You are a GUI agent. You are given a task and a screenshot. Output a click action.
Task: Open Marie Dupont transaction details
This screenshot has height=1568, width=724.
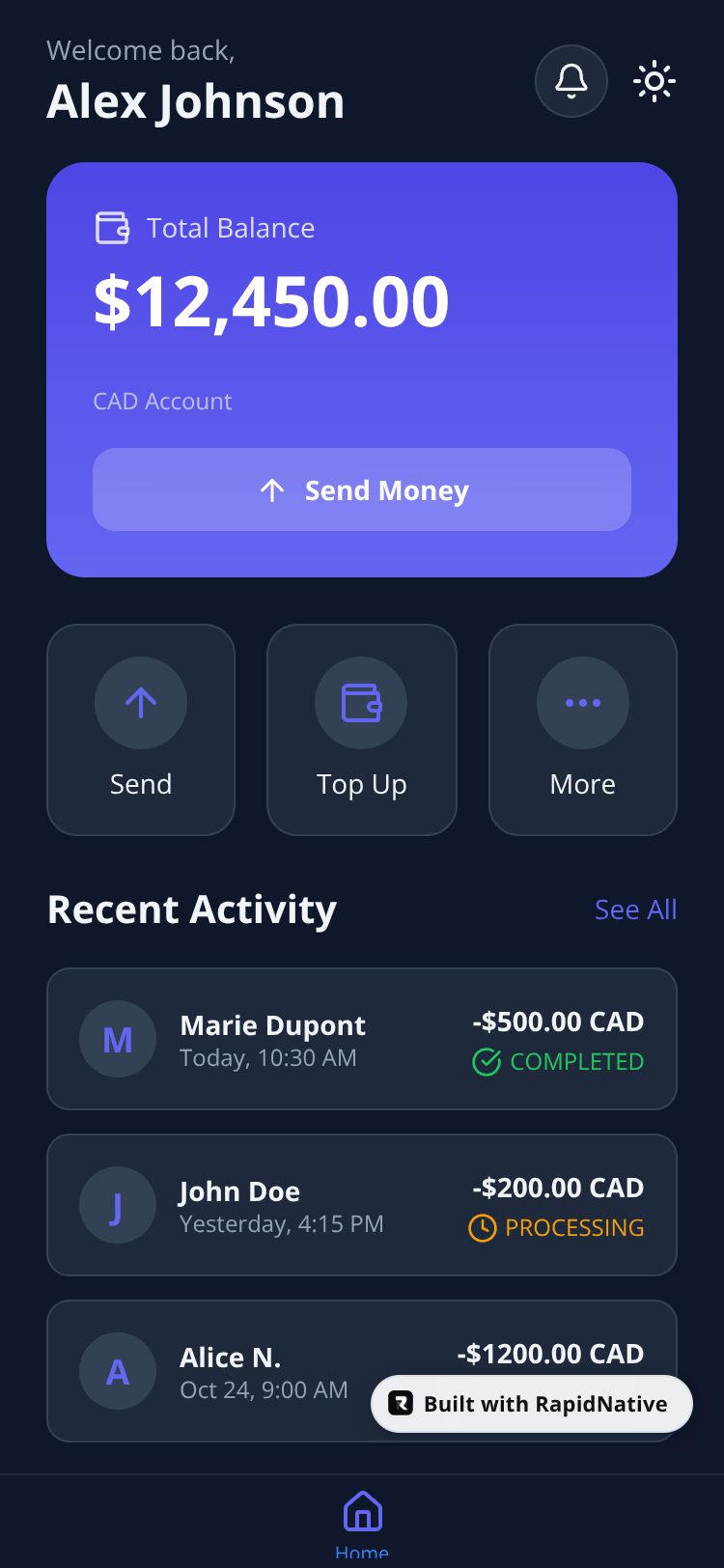tap(362, 1039)
